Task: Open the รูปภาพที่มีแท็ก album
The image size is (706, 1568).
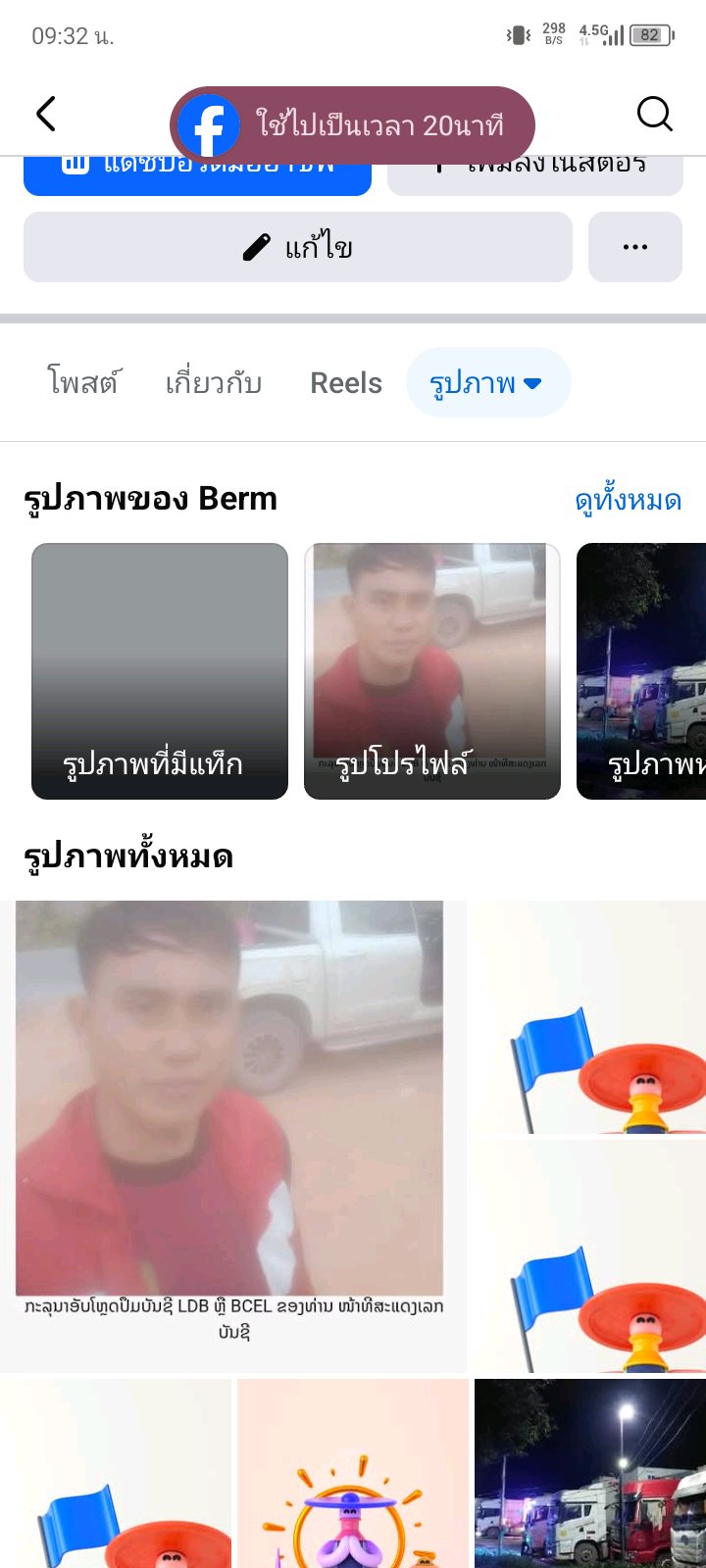Action: 160,671
